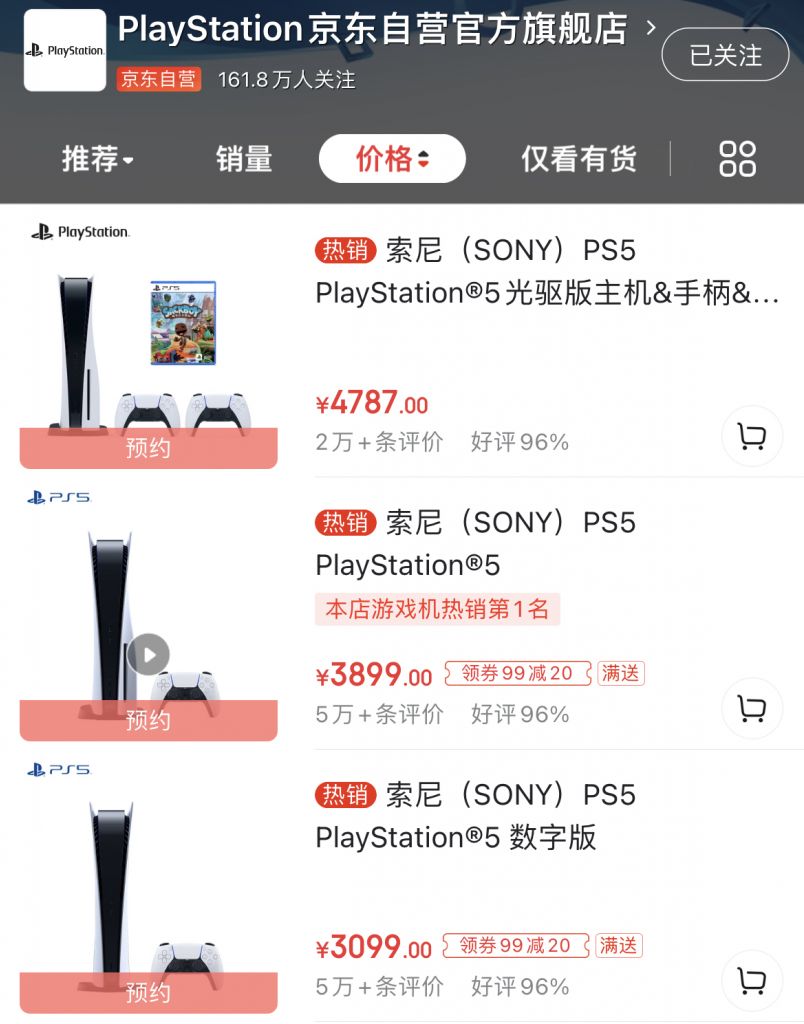Open the grid view layout icon

point(737,158)
